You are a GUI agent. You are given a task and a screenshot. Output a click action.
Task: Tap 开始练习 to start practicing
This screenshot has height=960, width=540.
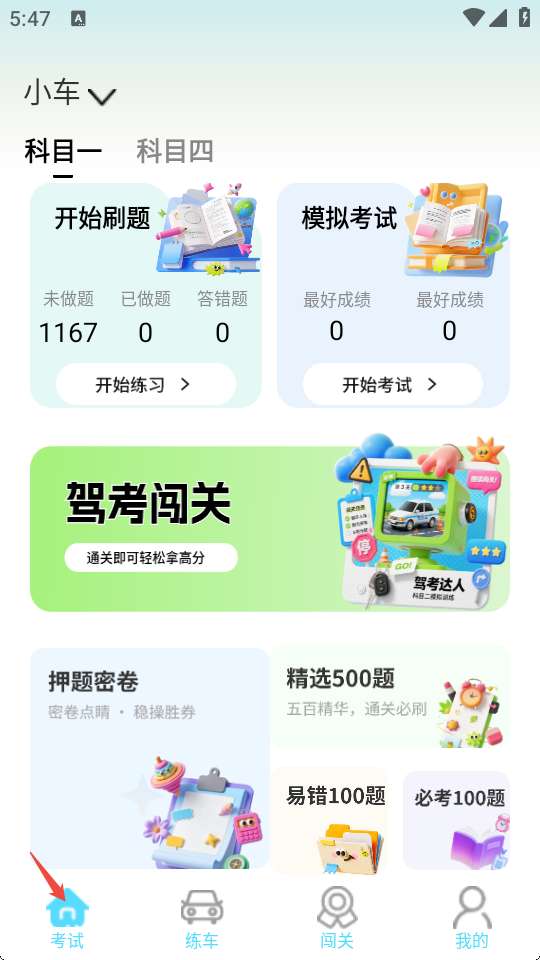click(146, 384)
